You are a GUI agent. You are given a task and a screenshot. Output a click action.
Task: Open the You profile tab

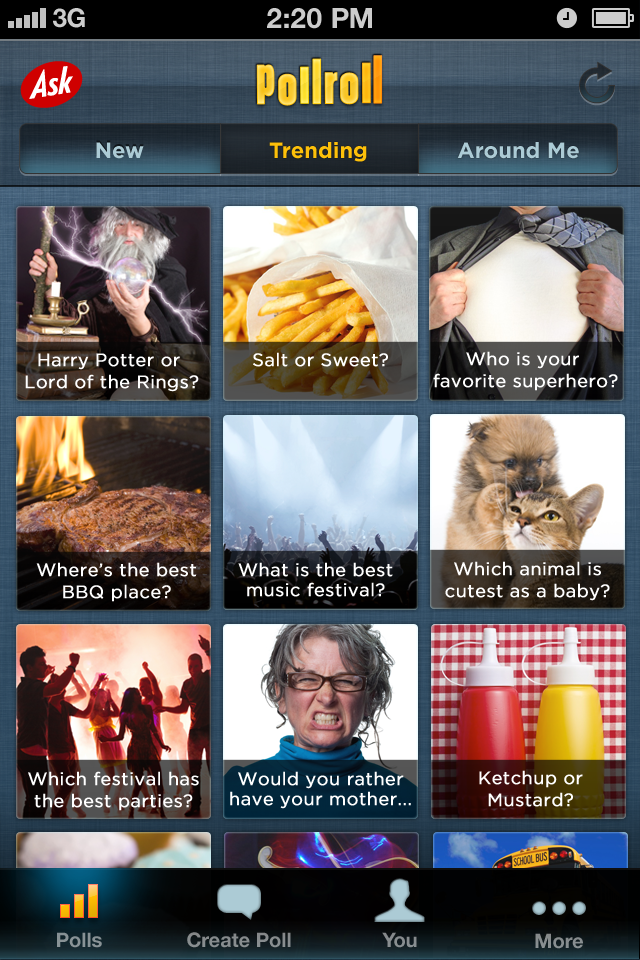coord(399,915)
